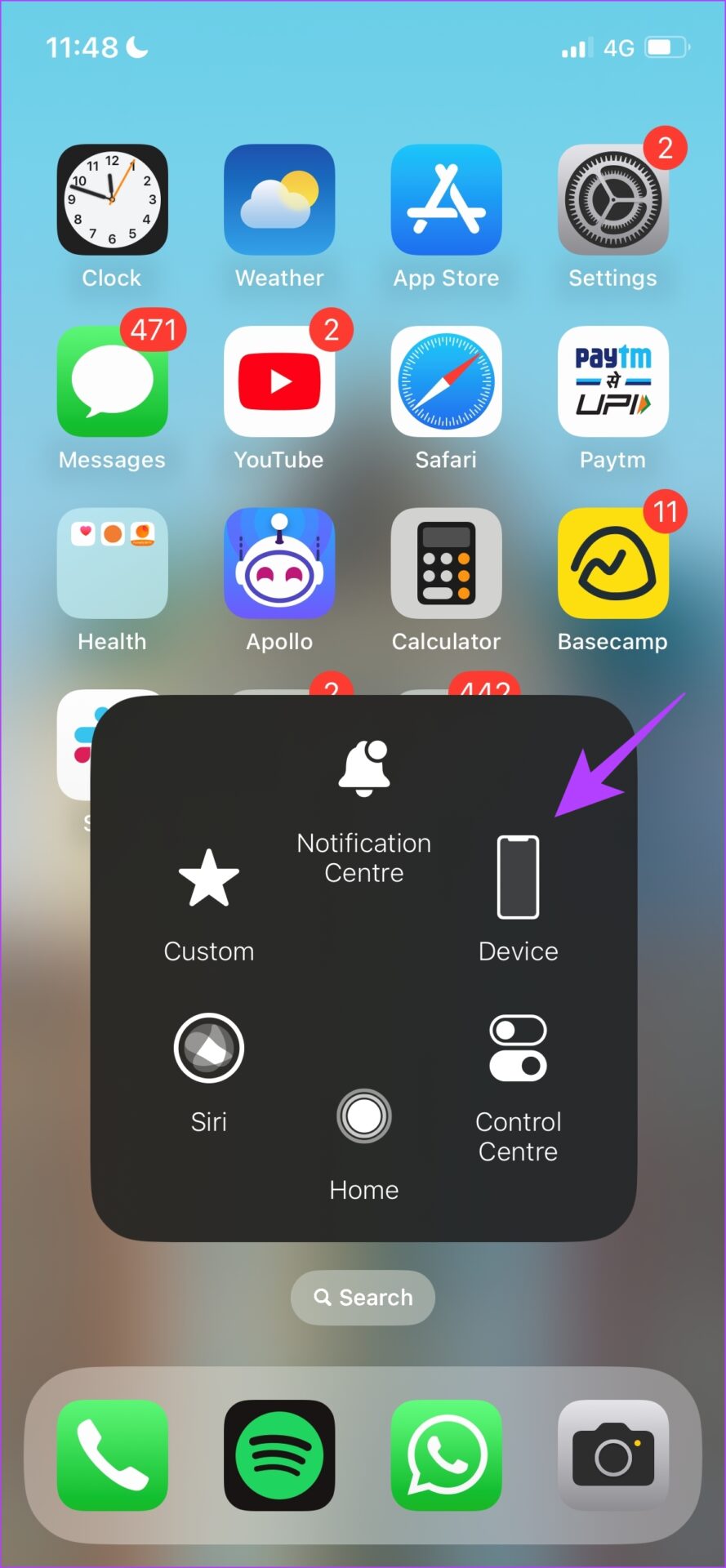The image size is (726, 1568).
Task: Open the Settings app
Action: (612, 200)
